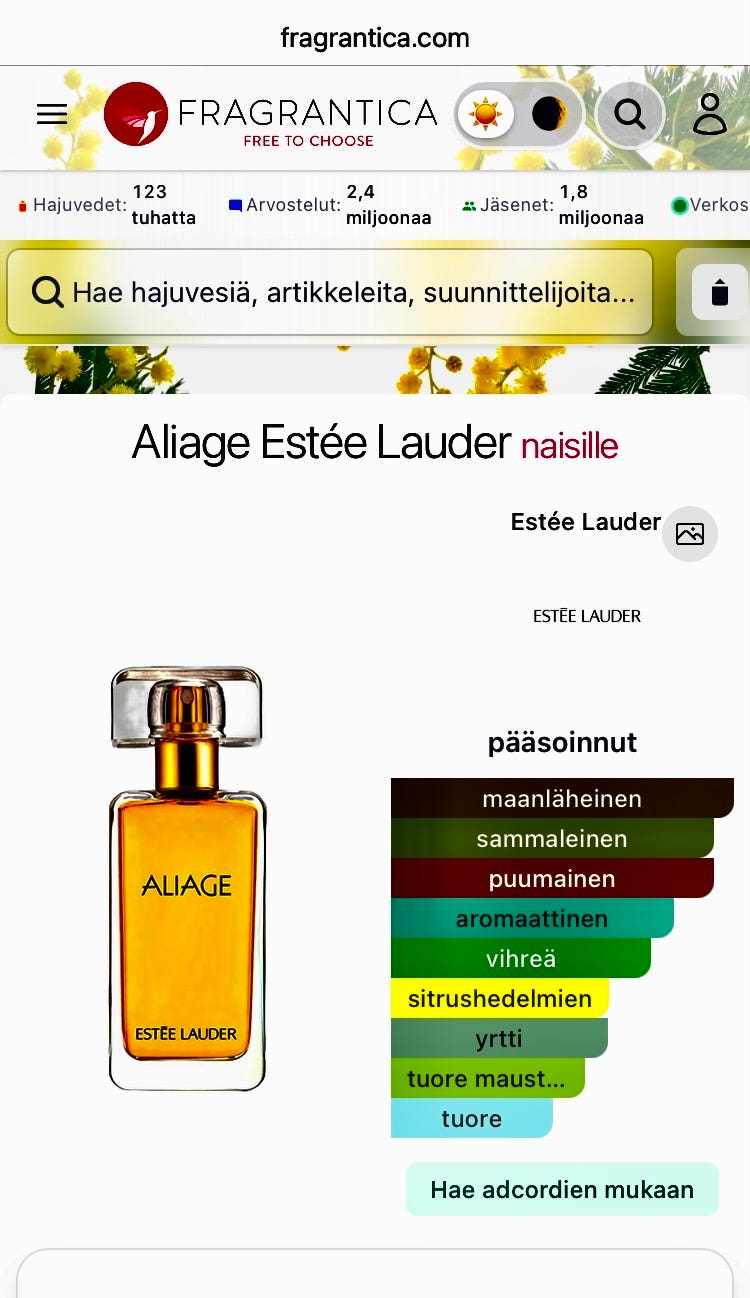Expand the truncated tuore maust... accord
The image size is (750, 1298).
point(485,1078)
